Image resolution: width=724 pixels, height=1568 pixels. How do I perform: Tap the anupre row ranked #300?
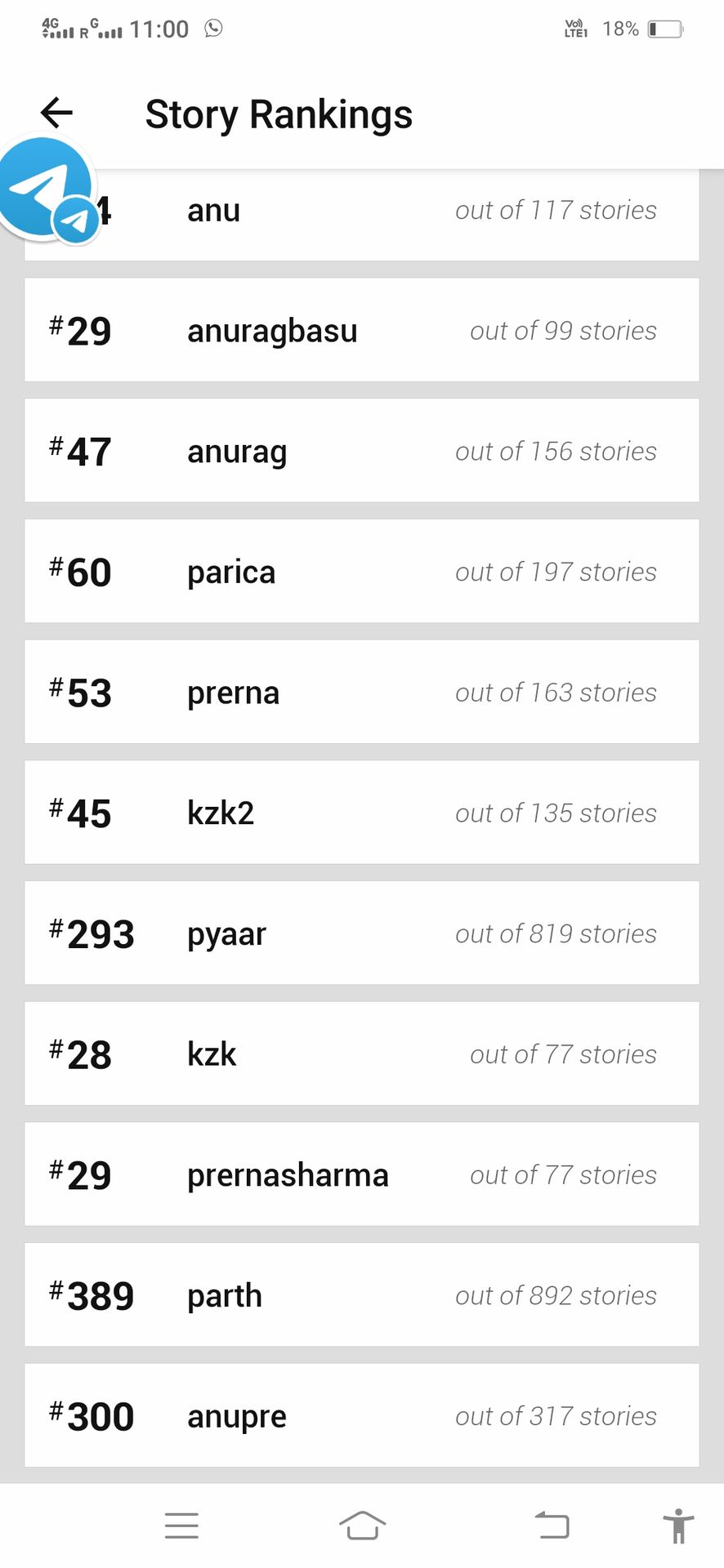click(361, 1415)
